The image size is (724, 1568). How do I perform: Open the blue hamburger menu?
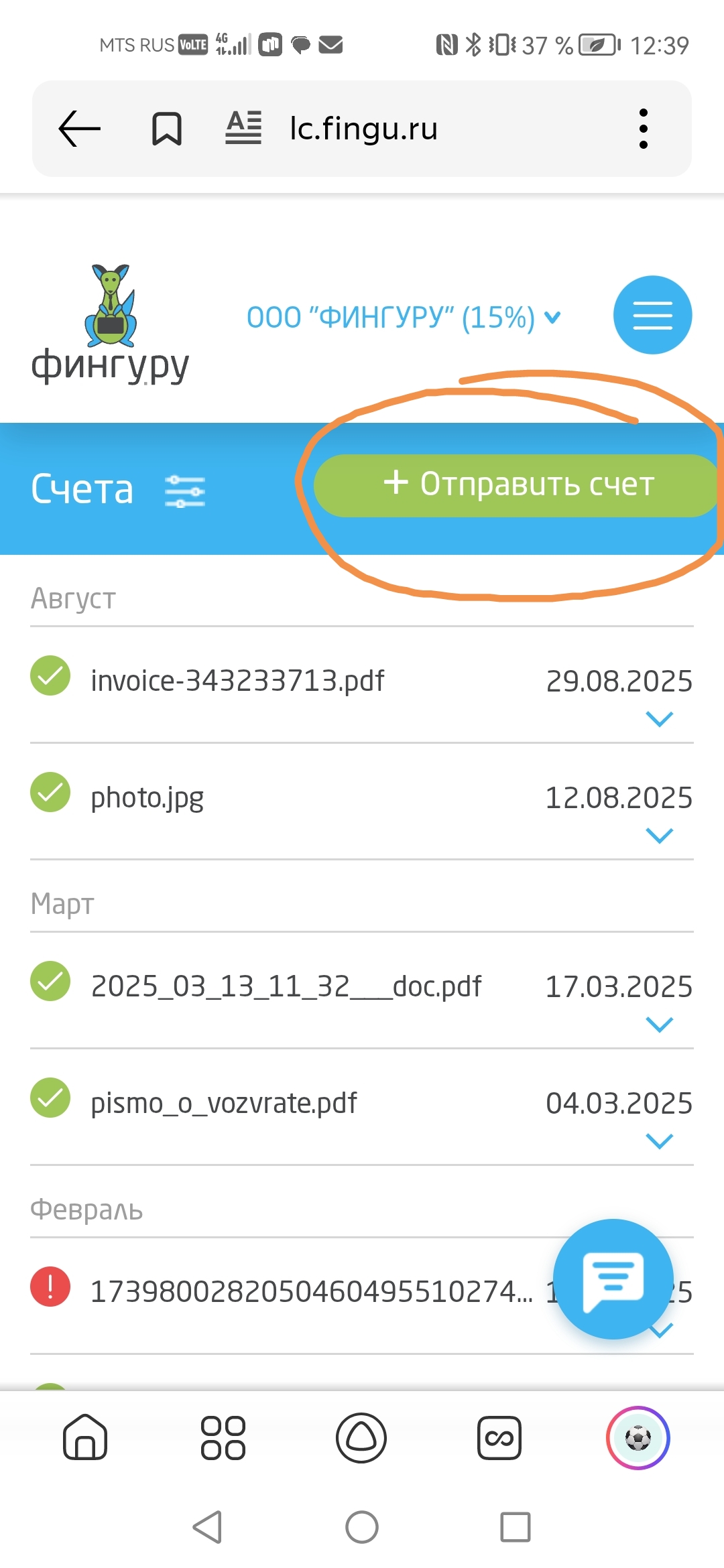point(652,315)
